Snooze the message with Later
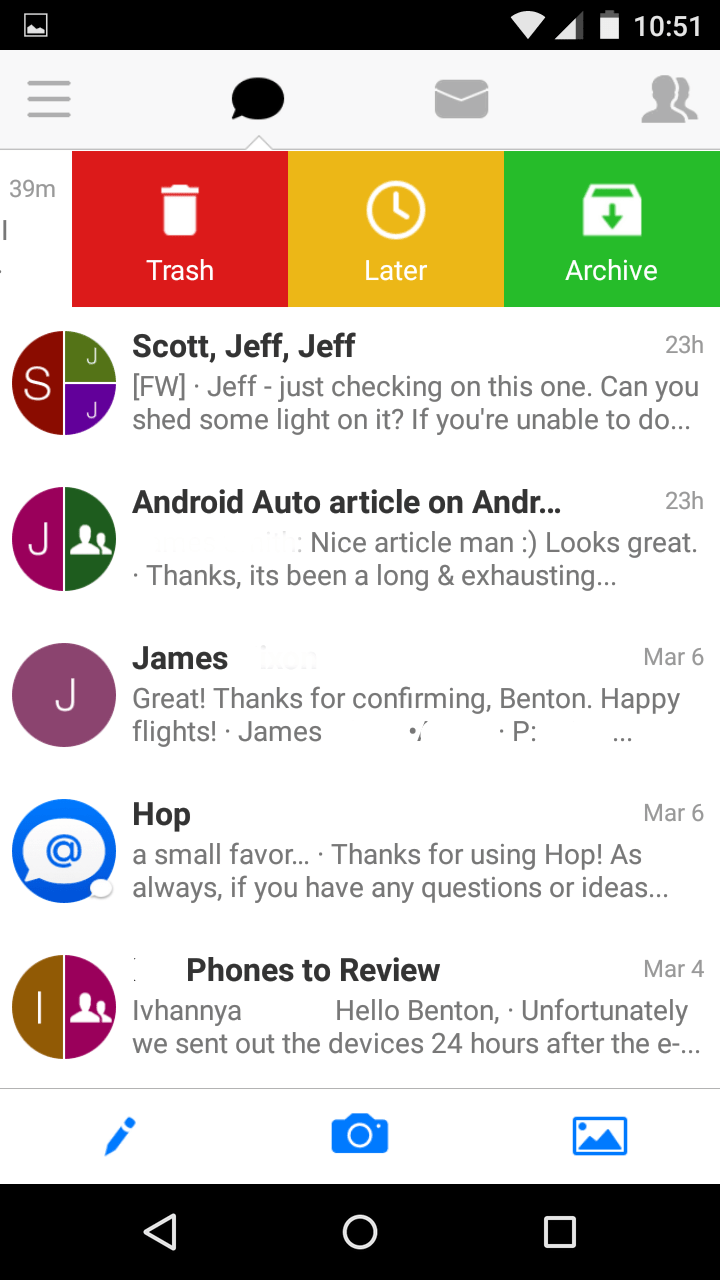This screenshot has width=720, height=1280. point(396,229)
